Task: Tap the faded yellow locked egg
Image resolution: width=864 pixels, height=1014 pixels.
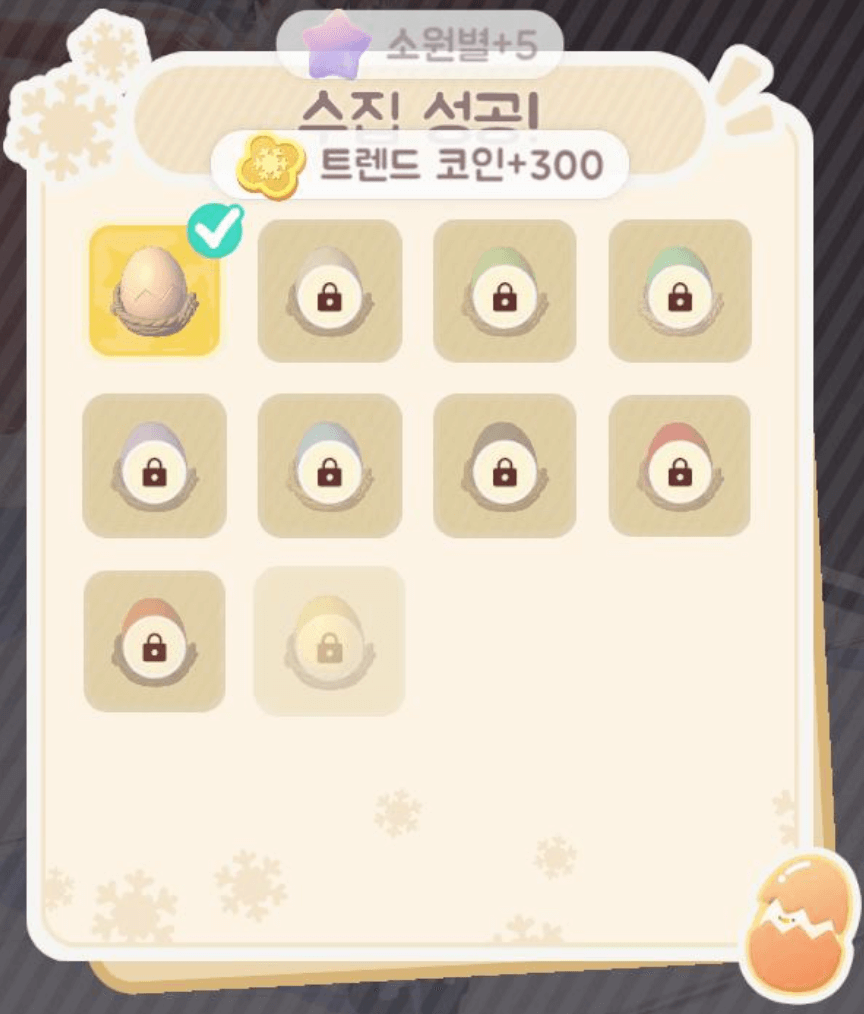Action: coord(329,641)
